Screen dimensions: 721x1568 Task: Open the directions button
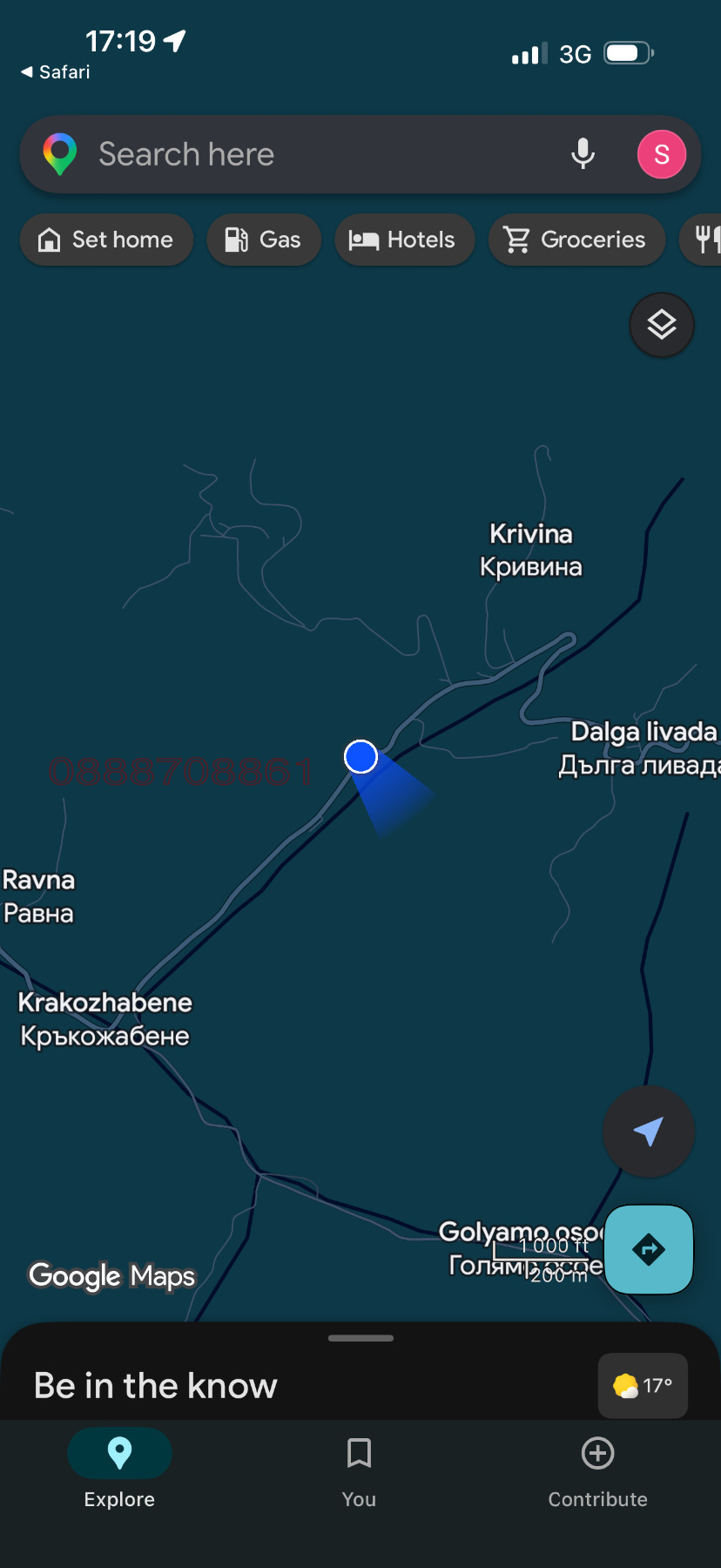coord(648,1249)
